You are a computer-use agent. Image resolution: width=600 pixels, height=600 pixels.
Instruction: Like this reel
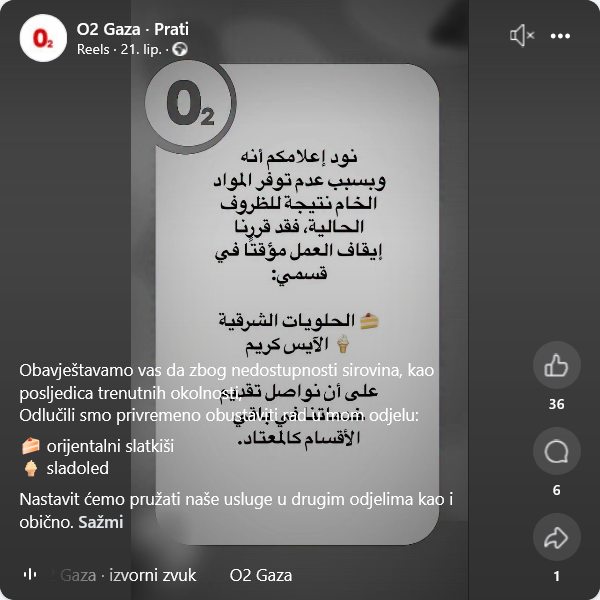coord(556,366)
